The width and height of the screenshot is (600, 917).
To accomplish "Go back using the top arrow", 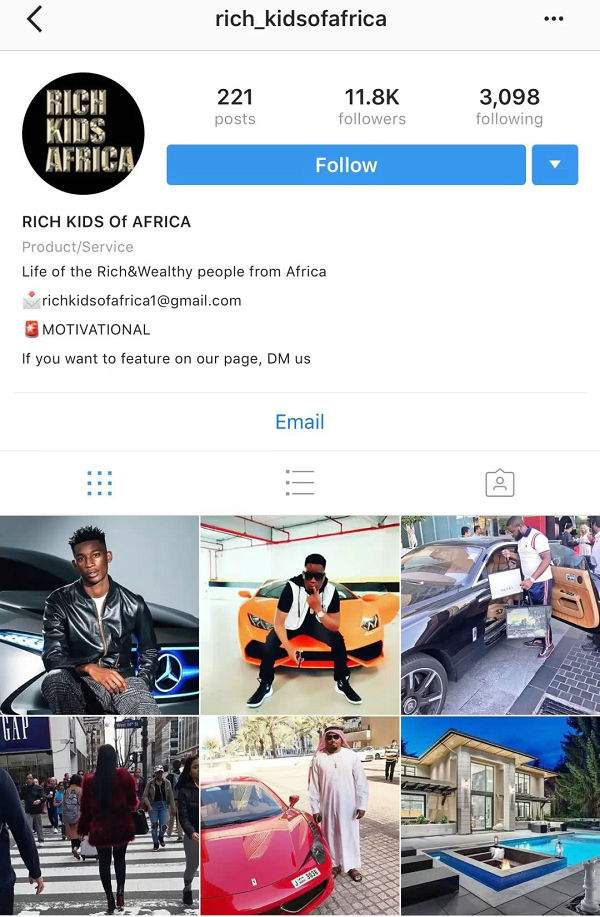I will click(x=35, y=19).
